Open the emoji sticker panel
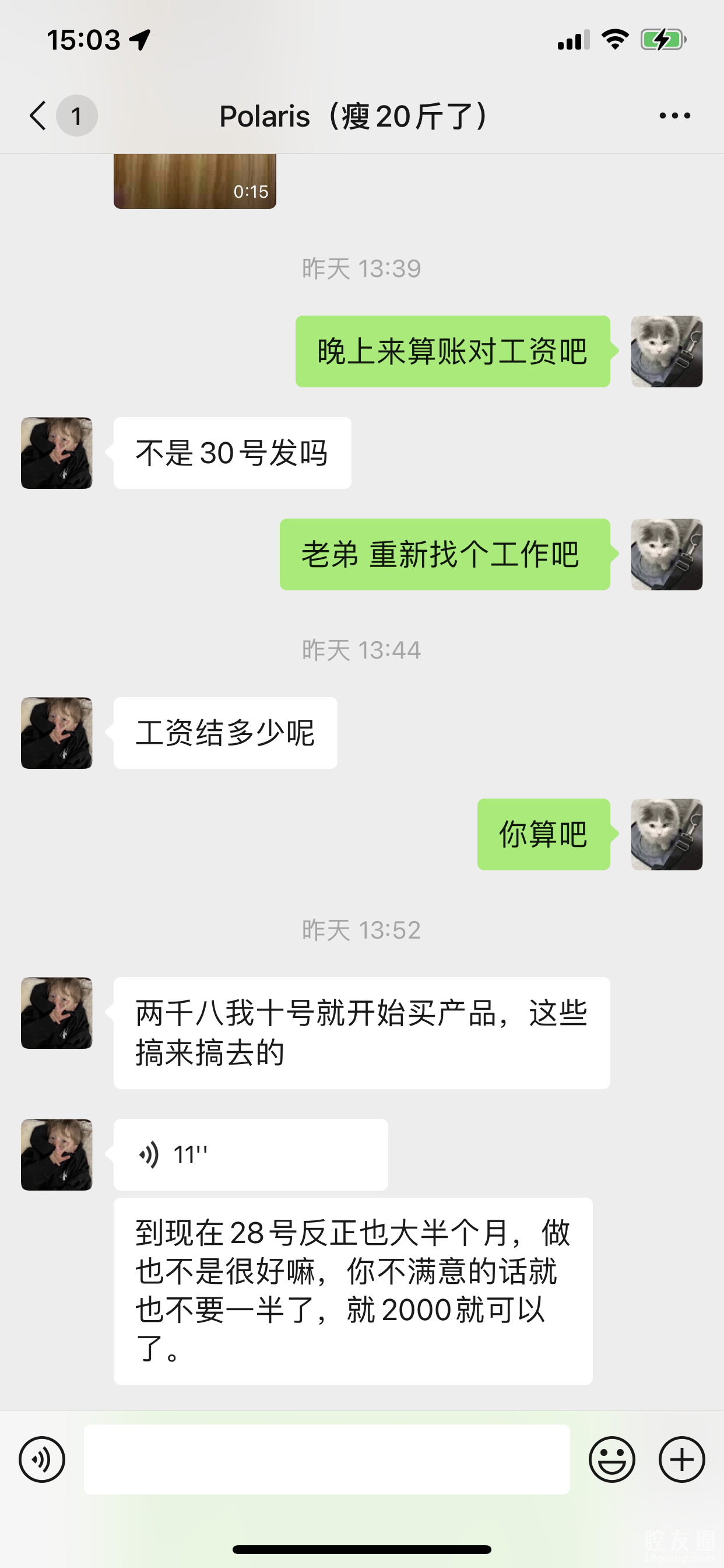Screen dimensions: 724x1568 tap(611, 1459)
